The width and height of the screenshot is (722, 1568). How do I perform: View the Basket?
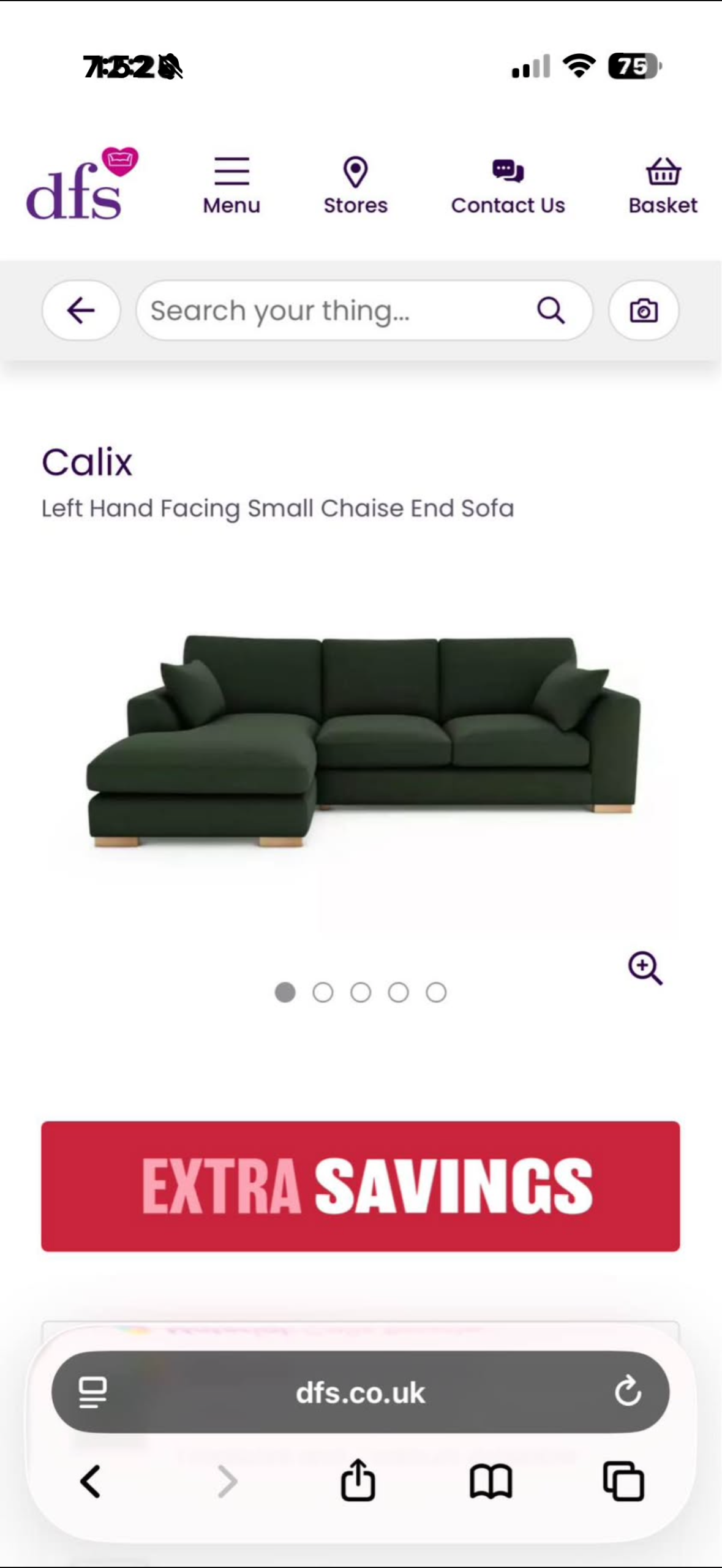(663, 185)
